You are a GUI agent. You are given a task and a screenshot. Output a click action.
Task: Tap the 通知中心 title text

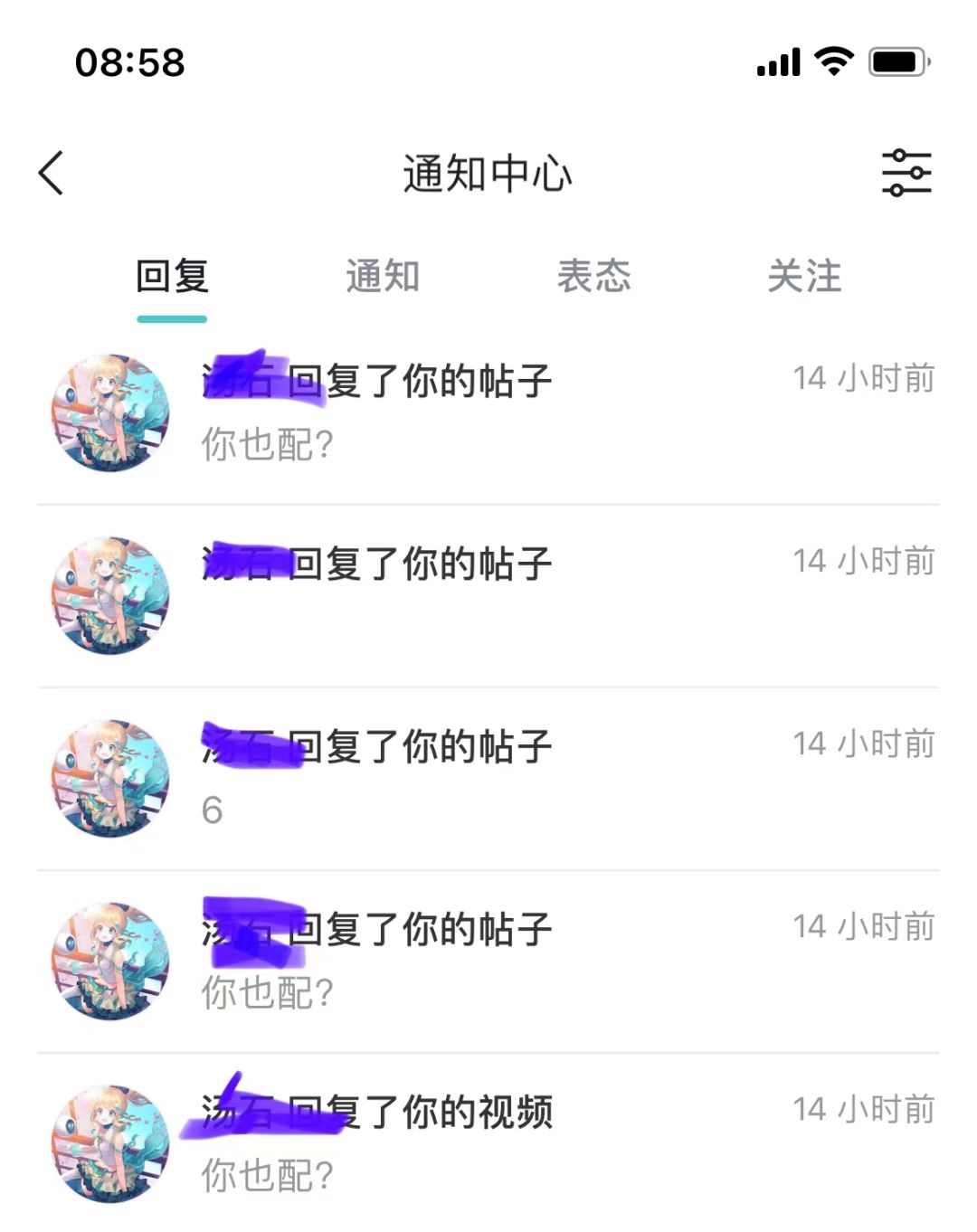tap(488, 174)
